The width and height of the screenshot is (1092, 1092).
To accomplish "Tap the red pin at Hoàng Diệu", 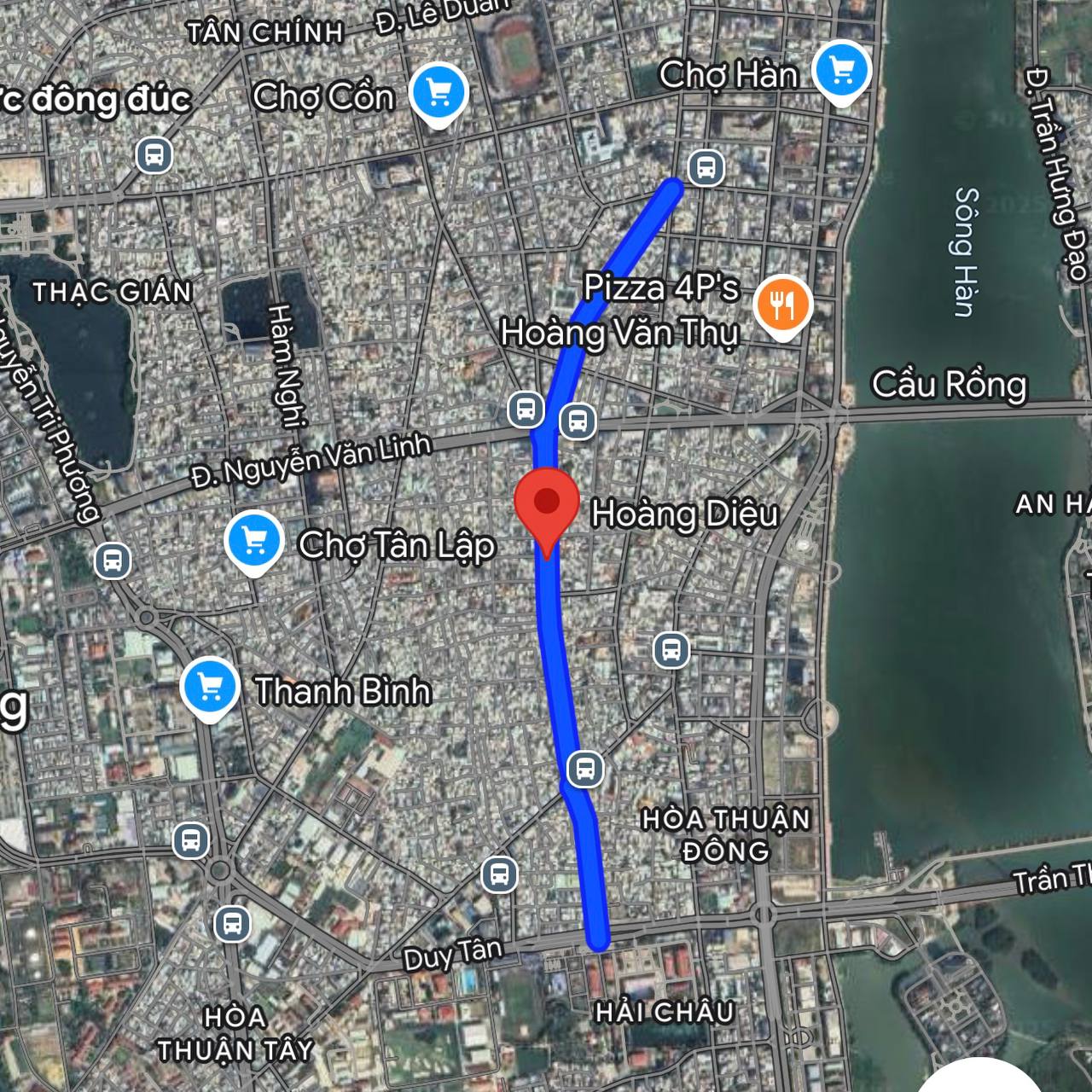I will [546, 503].
